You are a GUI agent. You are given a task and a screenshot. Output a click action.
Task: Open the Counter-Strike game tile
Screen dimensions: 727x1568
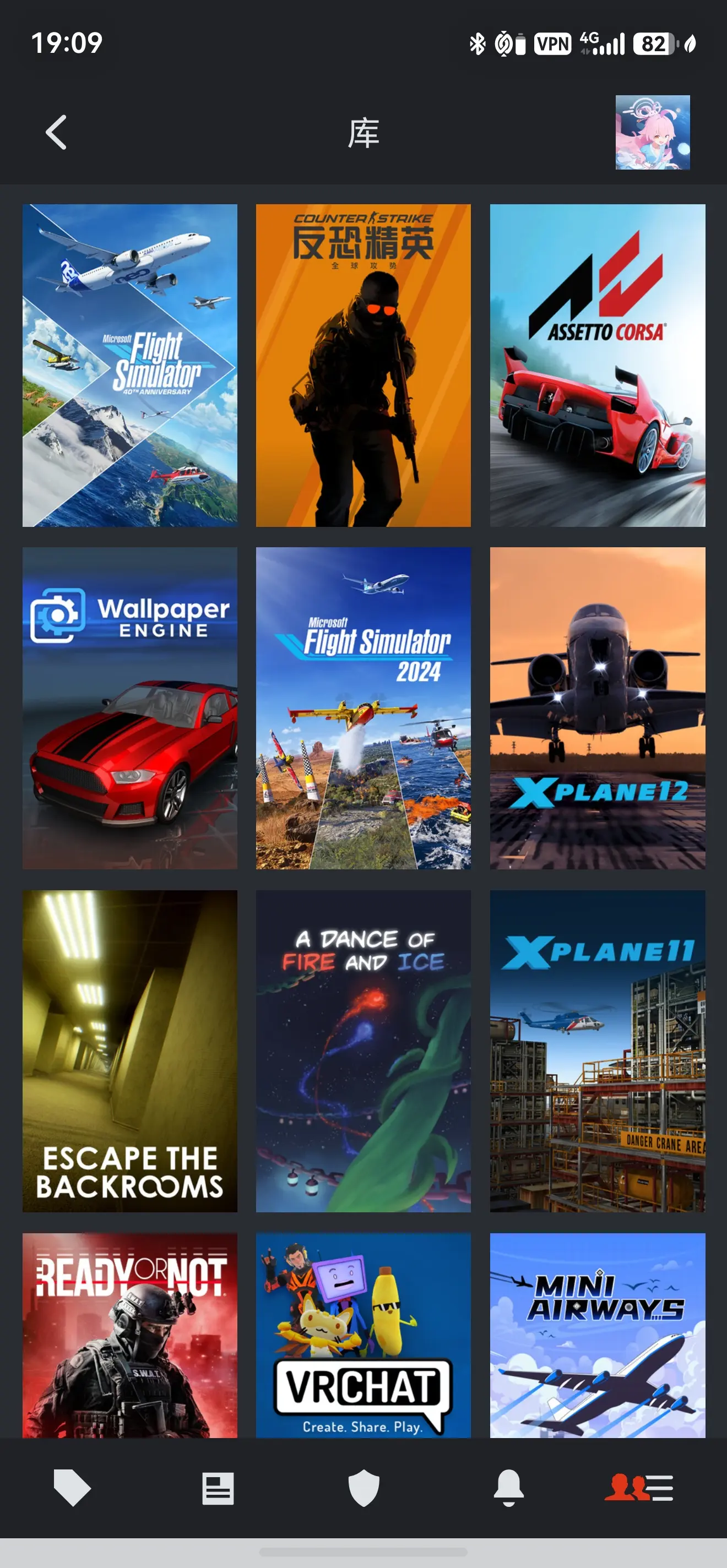click(363, 365)
